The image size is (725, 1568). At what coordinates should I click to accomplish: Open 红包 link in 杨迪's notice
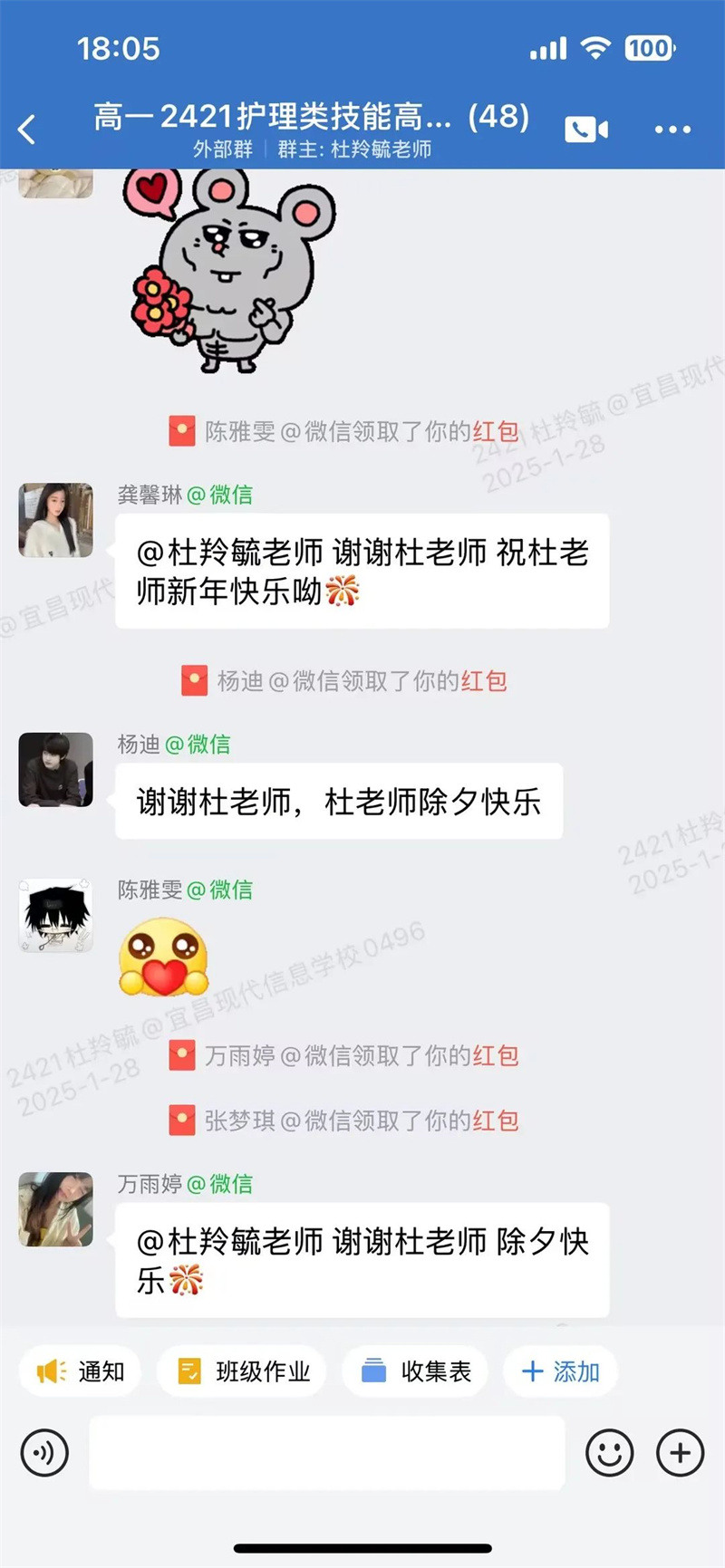click(x=484, y=681)
